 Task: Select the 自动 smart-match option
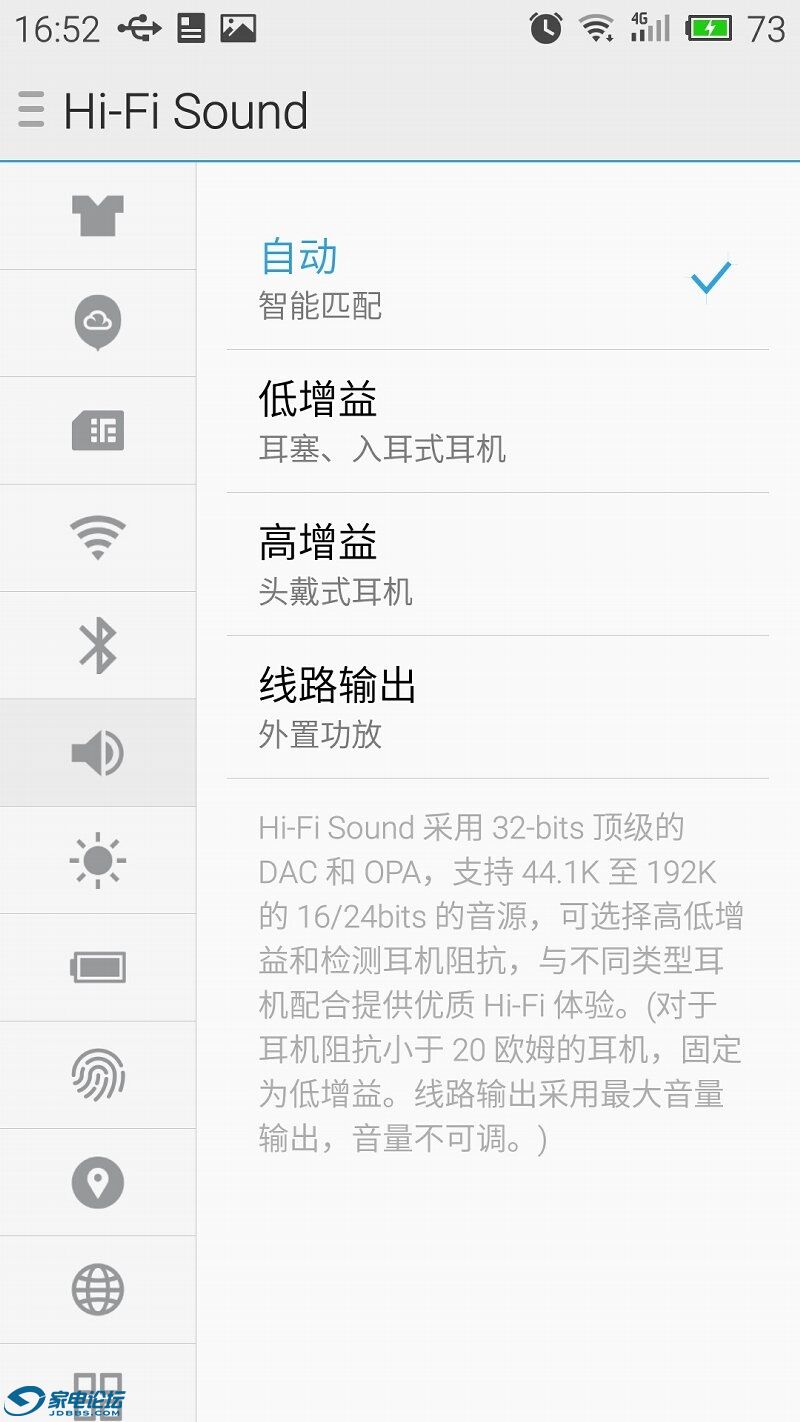point(497,279)
